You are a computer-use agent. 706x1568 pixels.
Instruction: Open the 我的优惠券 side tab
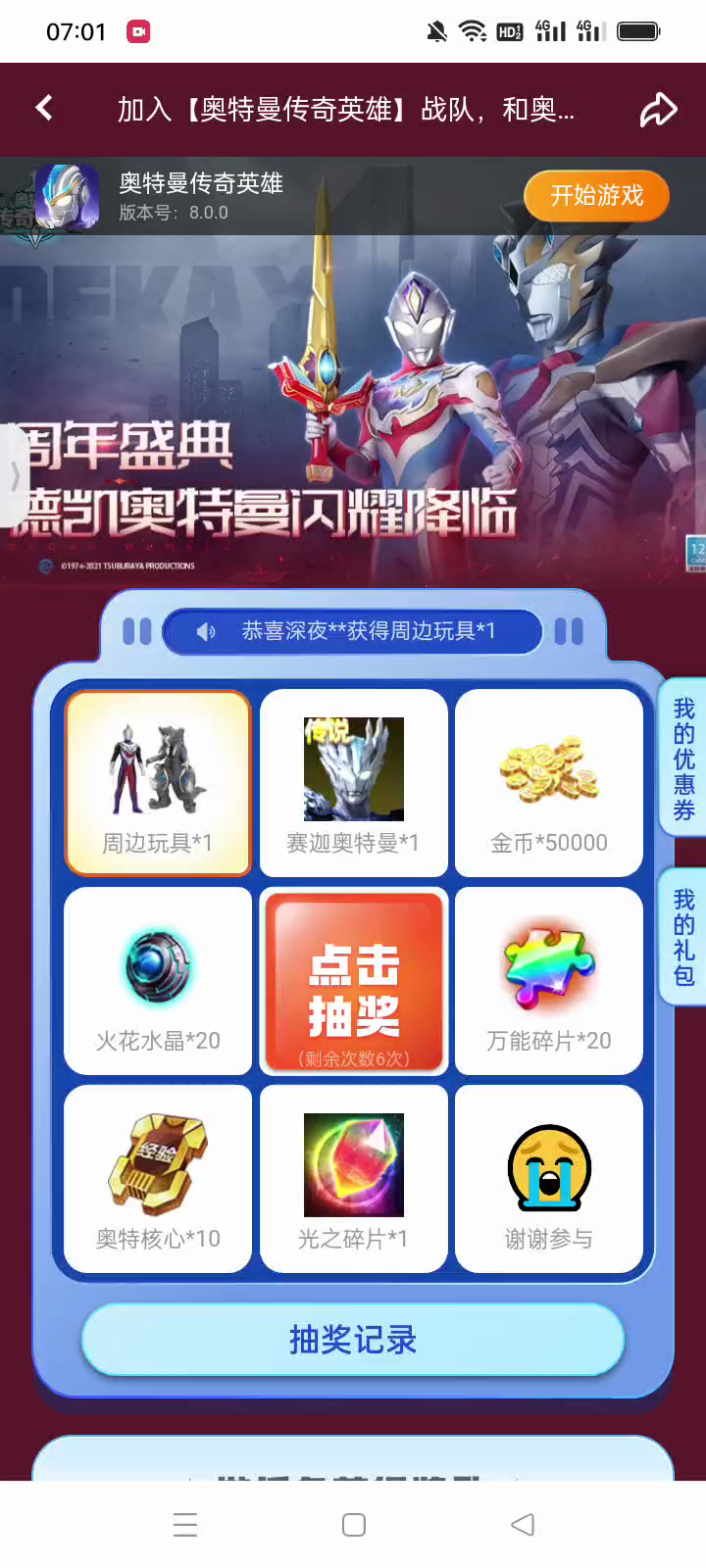[683, 759]
